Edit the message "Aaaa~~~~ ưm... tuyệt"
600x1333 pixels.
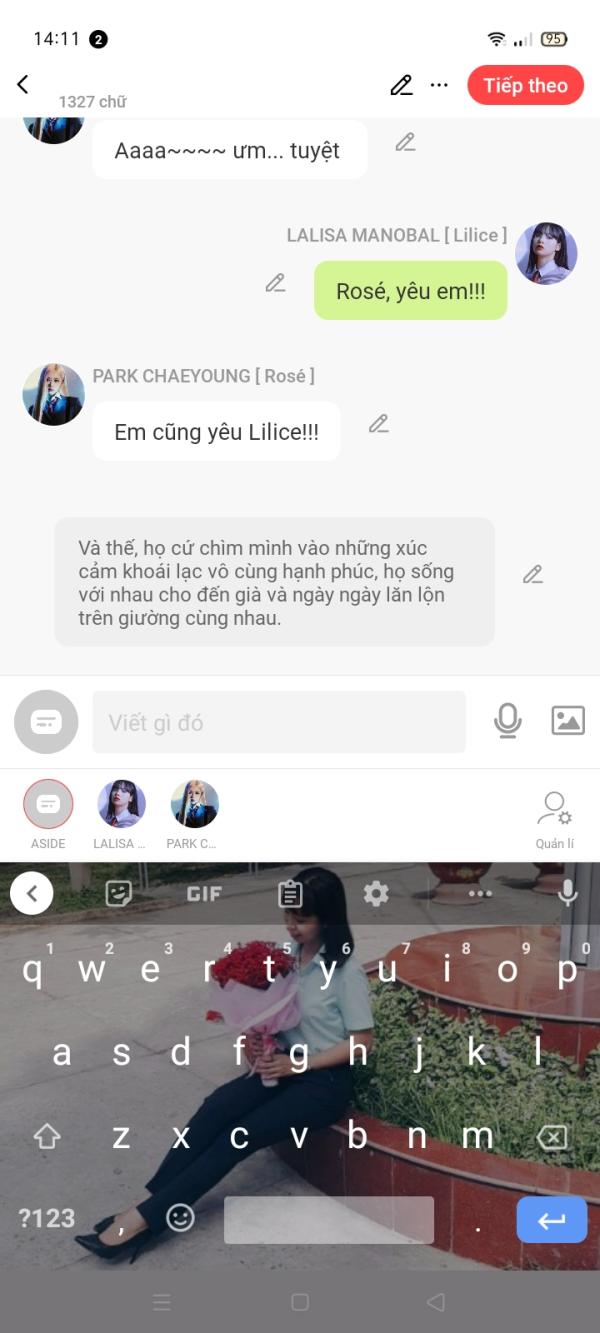point(405,142)
